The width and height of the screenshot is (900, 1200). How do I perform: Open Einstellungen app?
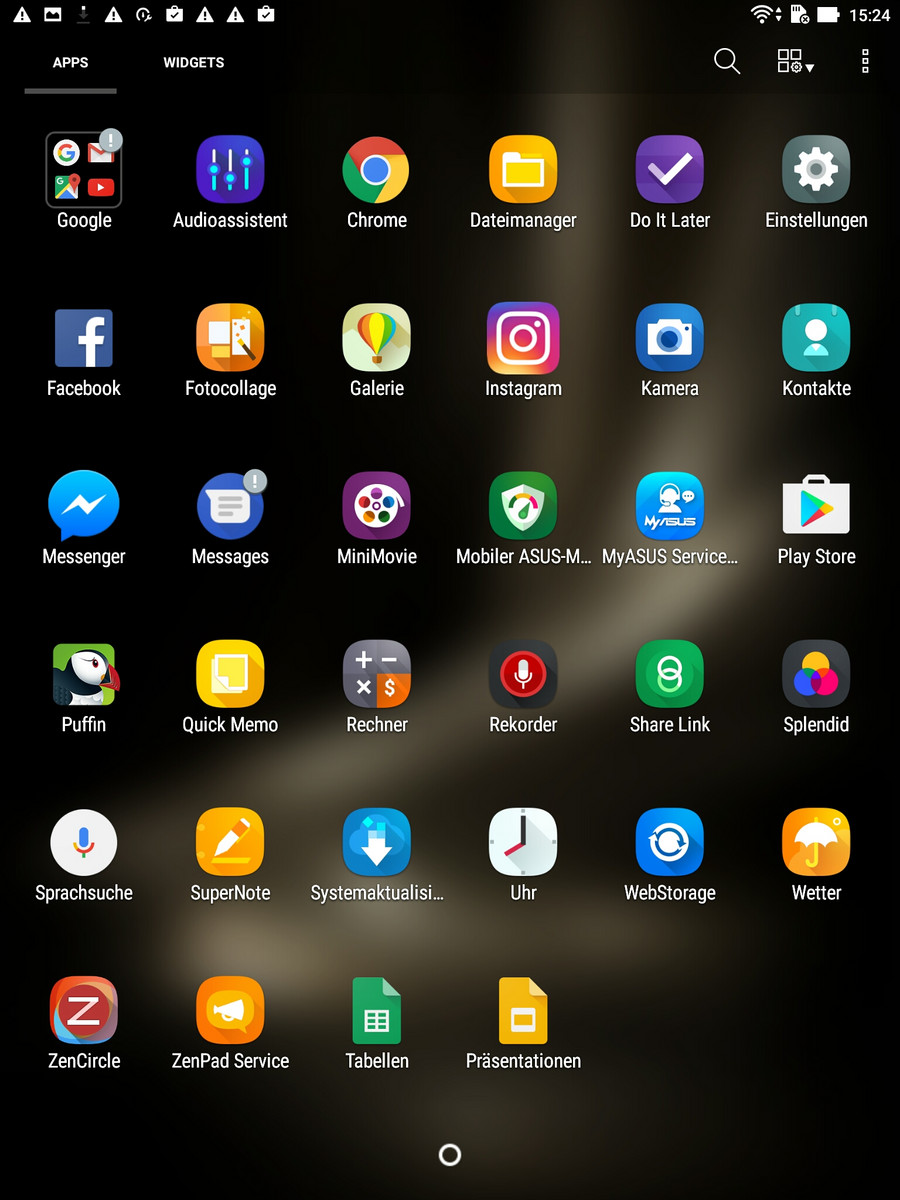click(816, 172)
